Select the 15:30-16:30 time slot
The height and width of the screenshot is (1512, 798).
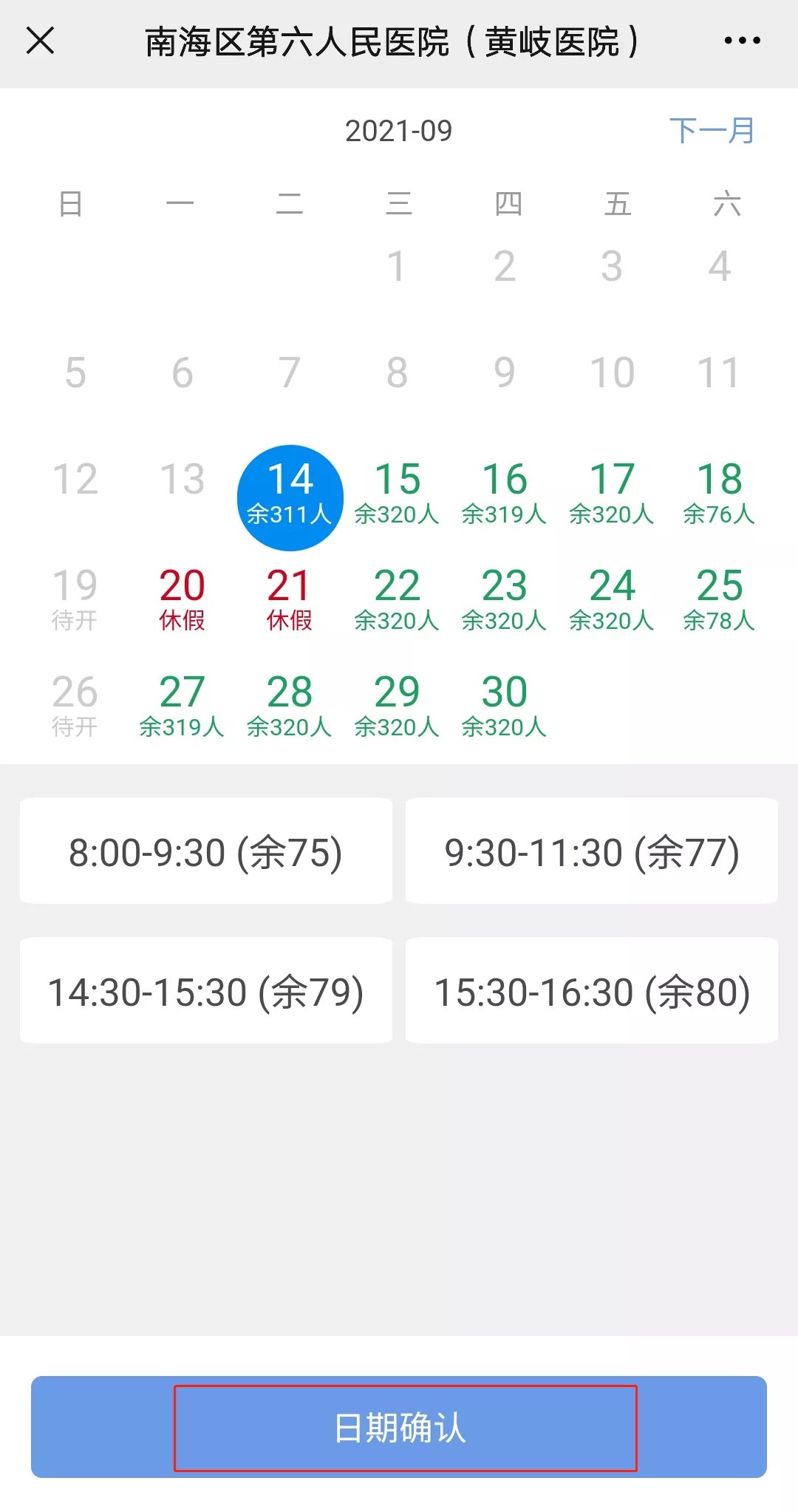coord(591,991)
